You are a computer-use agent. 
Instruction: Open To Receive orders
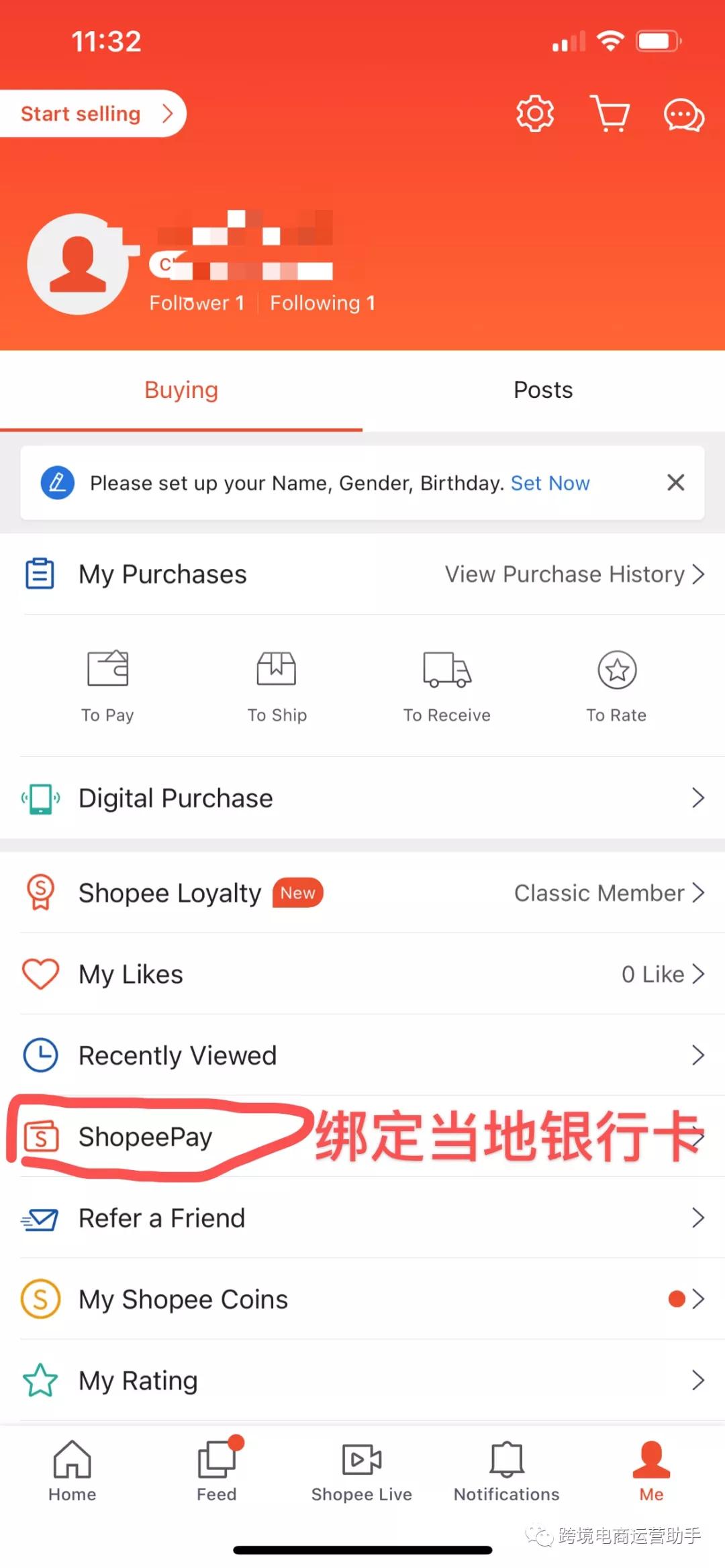tap(446, 684)
